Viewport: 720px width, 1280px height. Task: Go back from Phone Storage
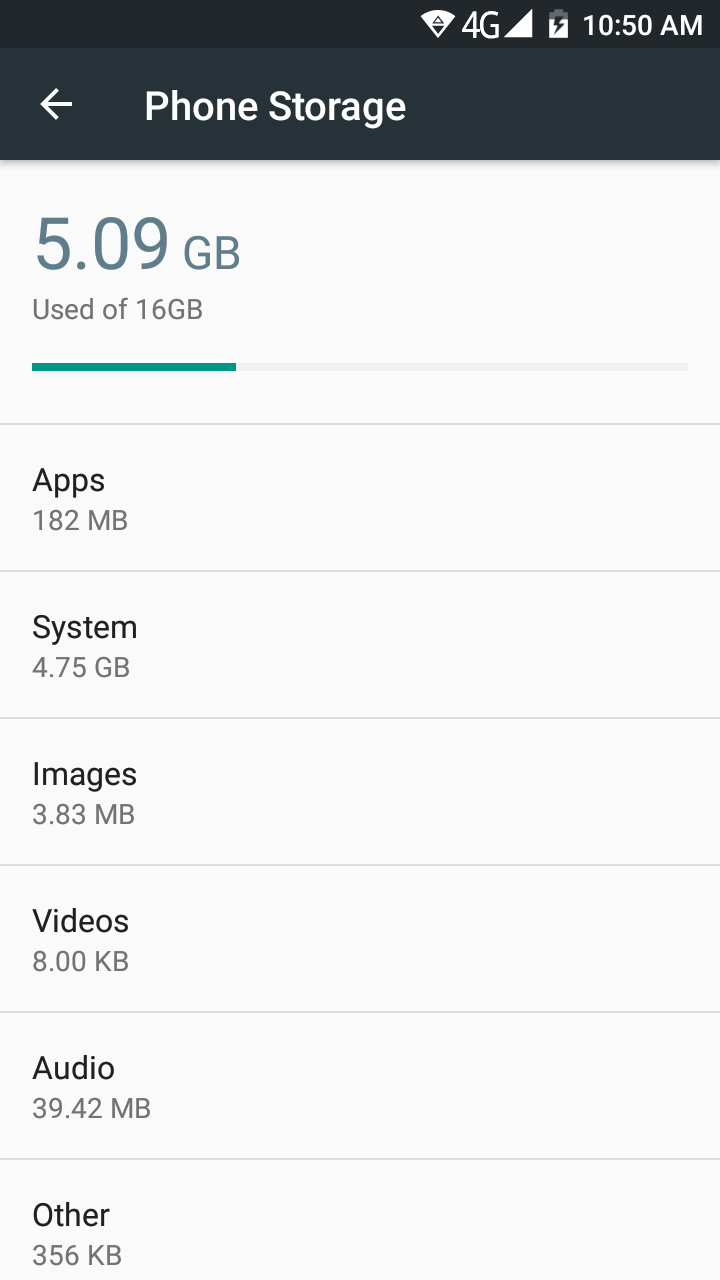coord(56,105)
